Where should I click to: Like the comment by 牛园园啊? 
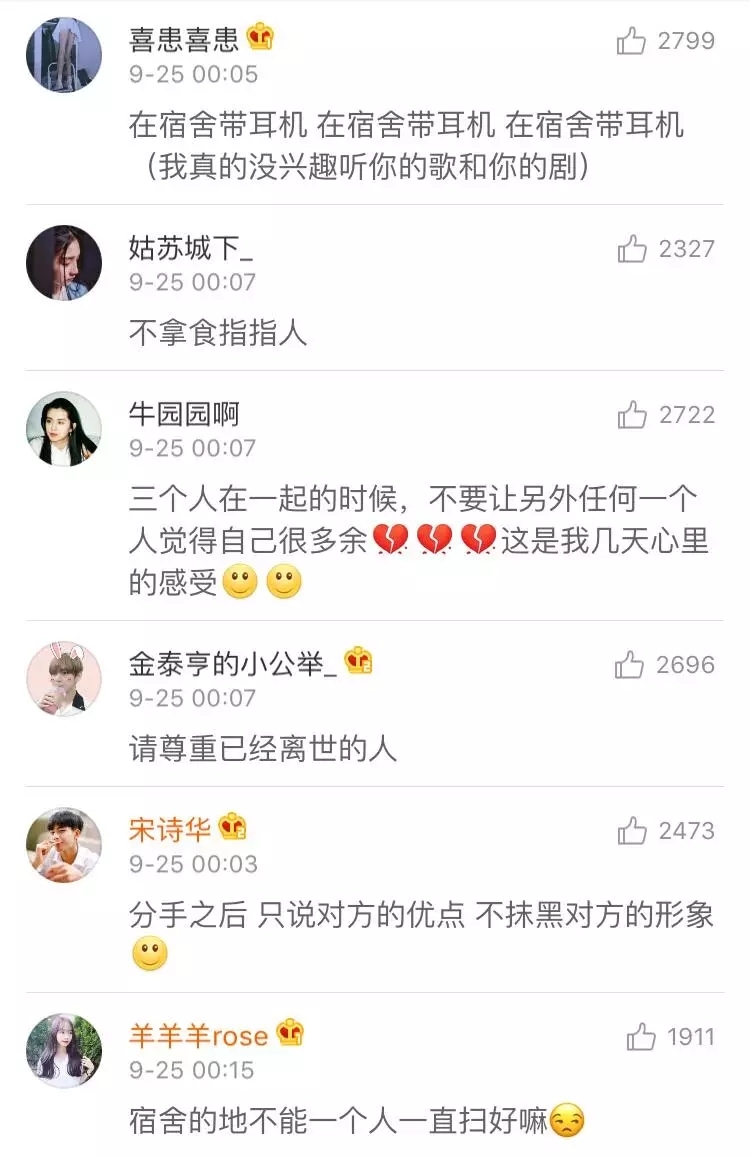tap(632, 415)
